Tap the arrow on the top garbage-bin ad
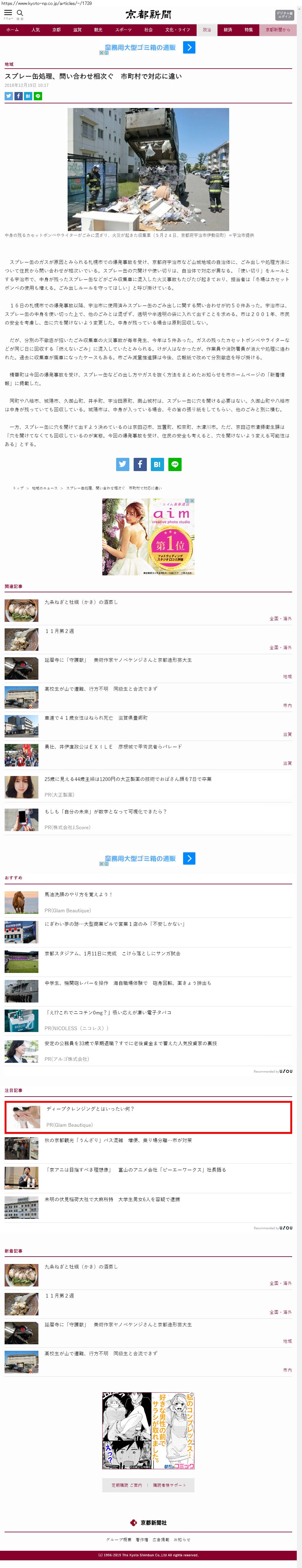The width and height of the screenshot is (302, 1568). 189,47
